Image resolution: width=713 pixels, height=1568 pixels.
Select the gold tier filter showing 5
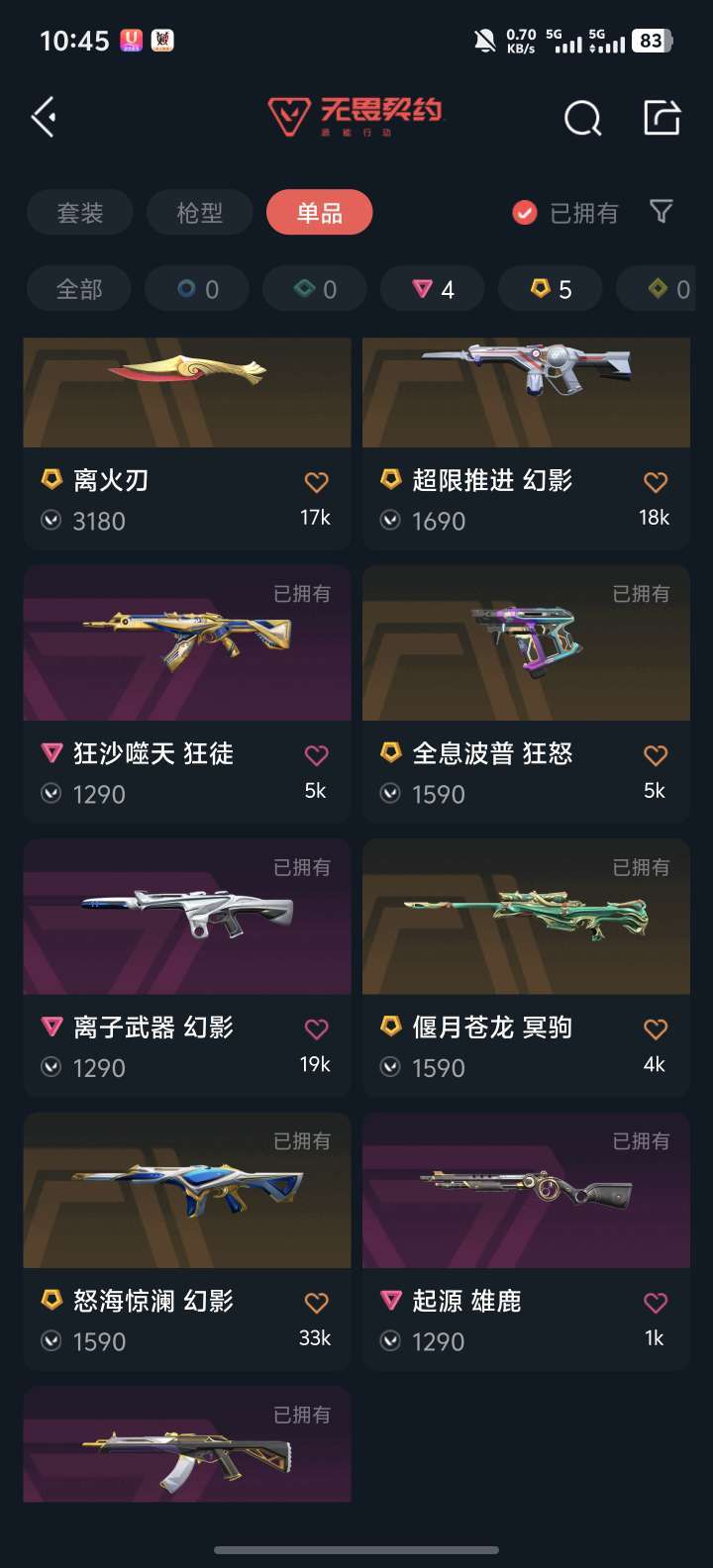[x=550, y=288]
